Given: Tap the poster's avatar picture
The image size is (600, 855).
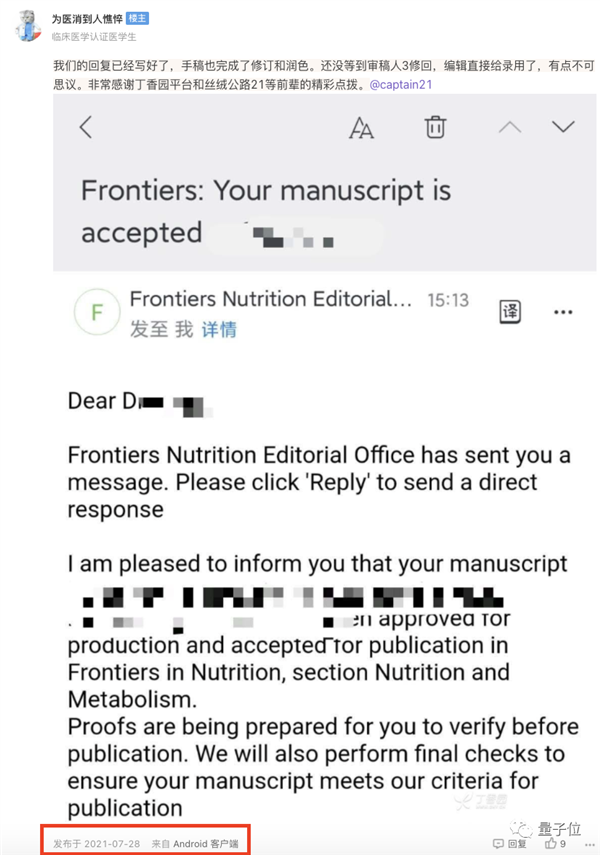Looking at the screenshot, I should (x=27, y=27).
